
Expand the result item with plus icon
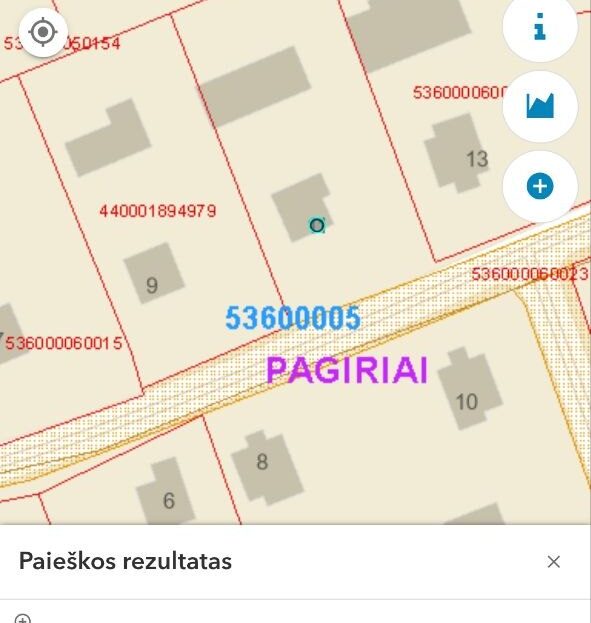click(22, 619)
